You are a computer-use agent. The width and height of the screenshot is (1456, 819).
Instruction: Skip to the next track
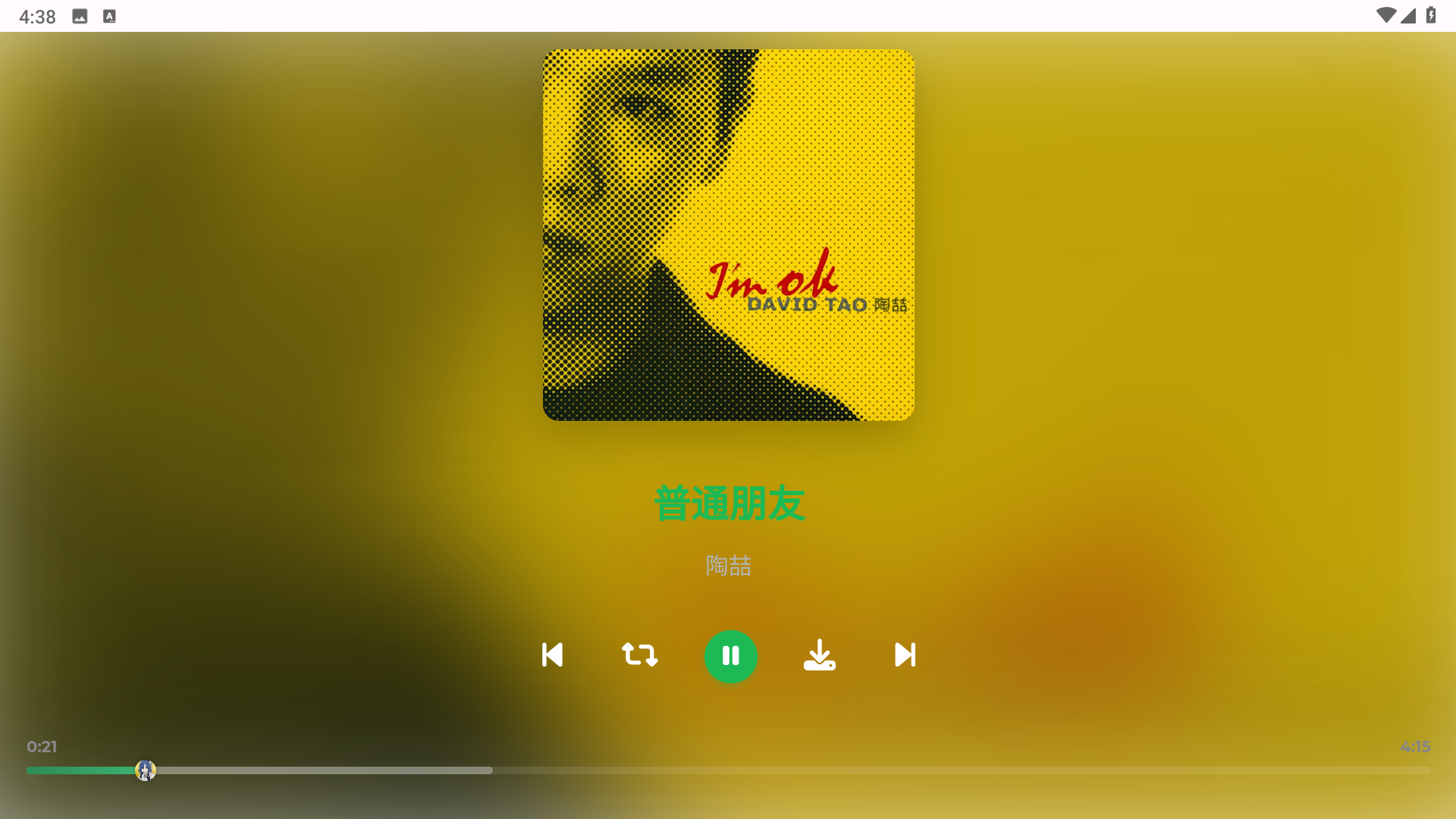(905, 655)
